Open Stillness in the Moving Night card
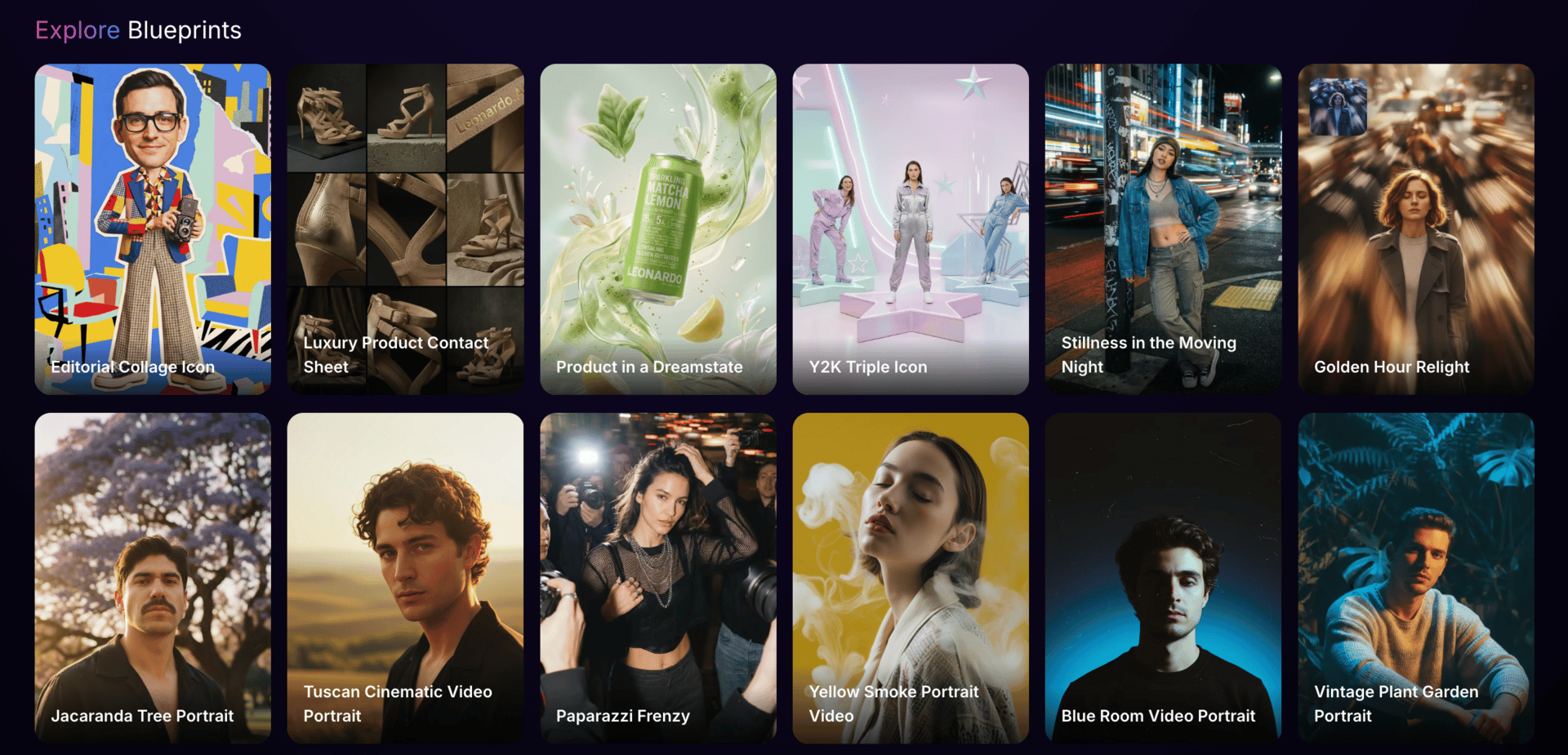The width and height of the screenshot is (1568, 755). click(1163, 229)
